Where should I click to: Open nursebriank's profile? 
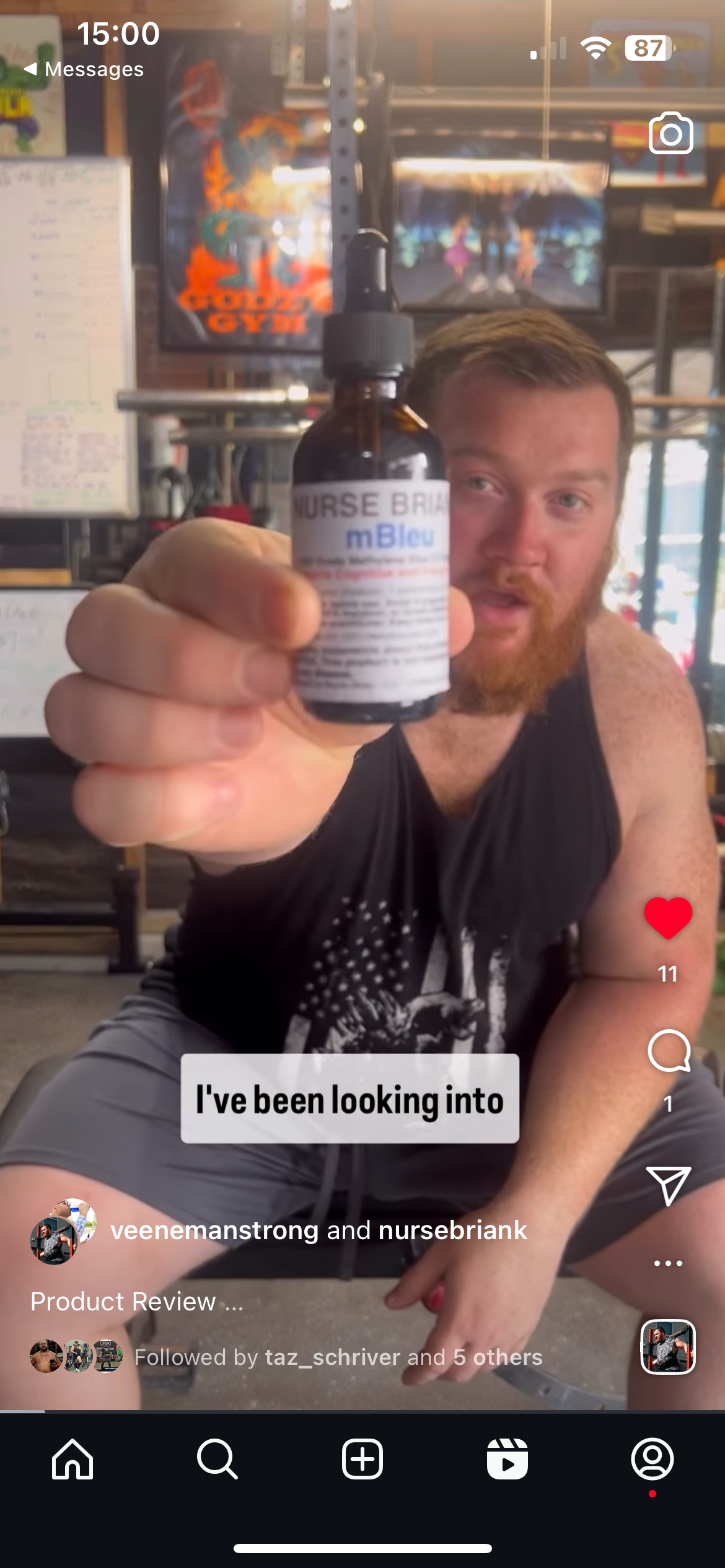coord(452,1230)
